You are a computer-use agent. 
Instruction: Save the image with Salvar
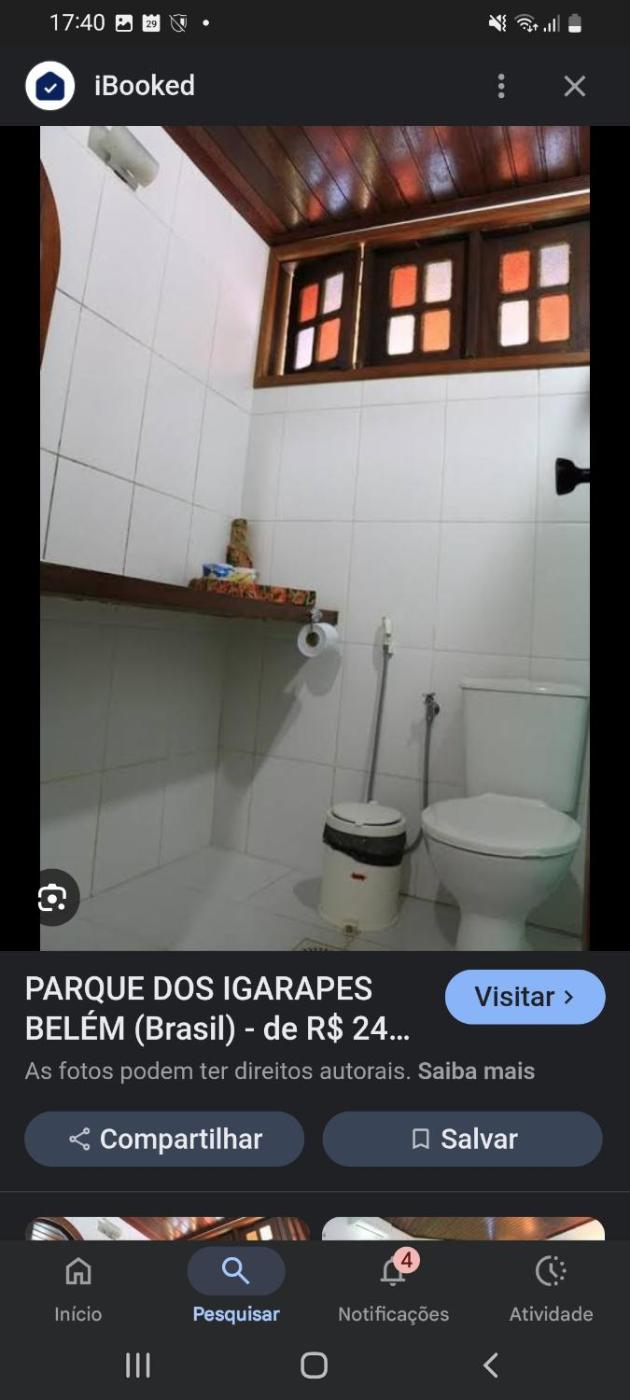click(462, 1139)
